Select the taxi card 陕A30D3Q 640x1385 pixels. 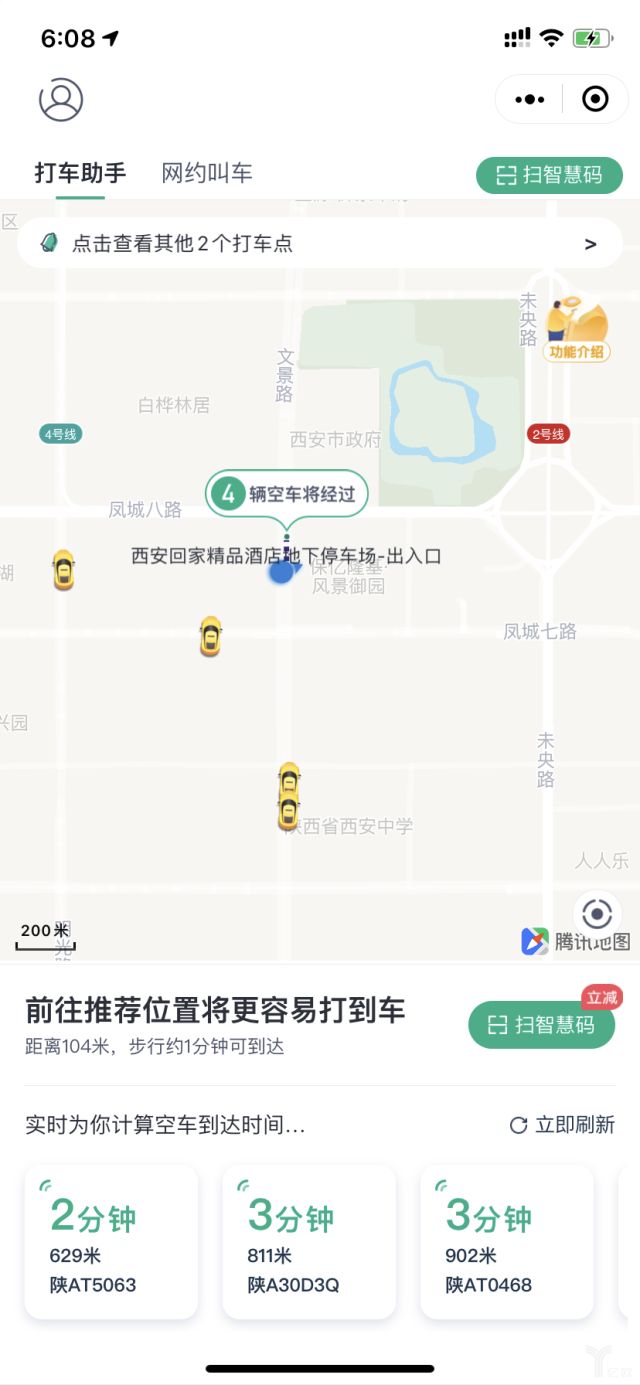309,1241
